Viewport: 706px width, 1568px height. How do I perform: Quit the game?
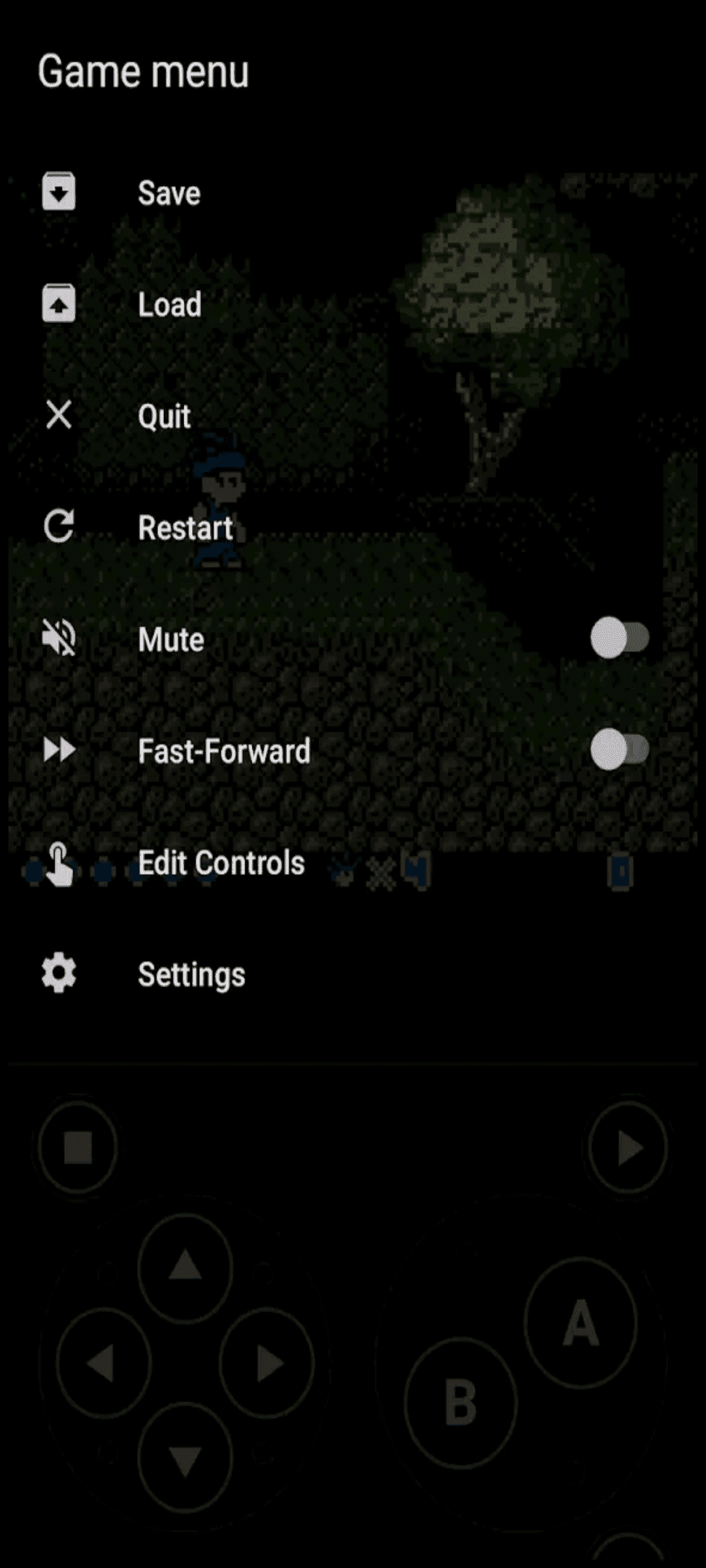coord(163,416)
